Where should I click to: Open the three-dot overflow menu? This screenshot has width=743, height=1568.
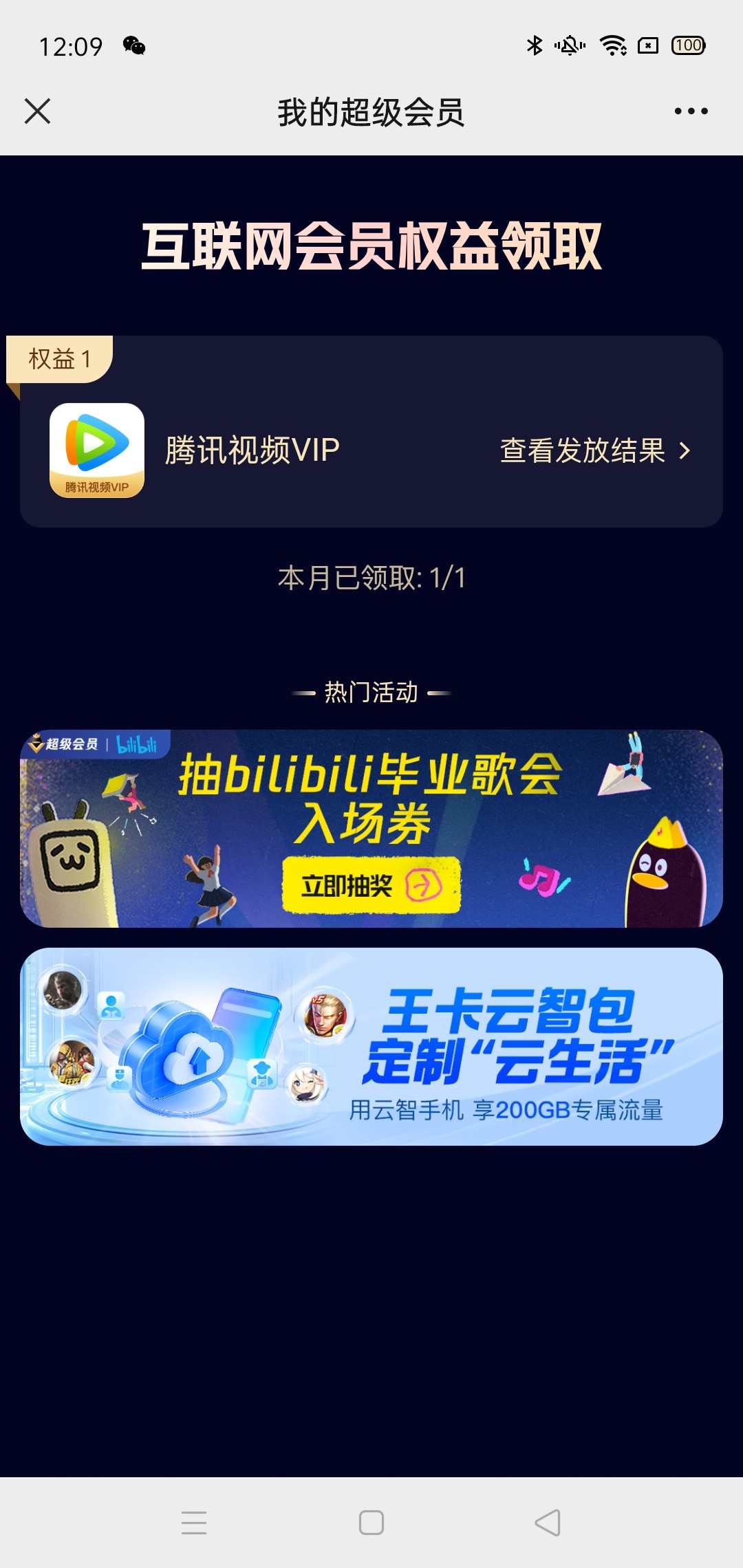[691, 111]
